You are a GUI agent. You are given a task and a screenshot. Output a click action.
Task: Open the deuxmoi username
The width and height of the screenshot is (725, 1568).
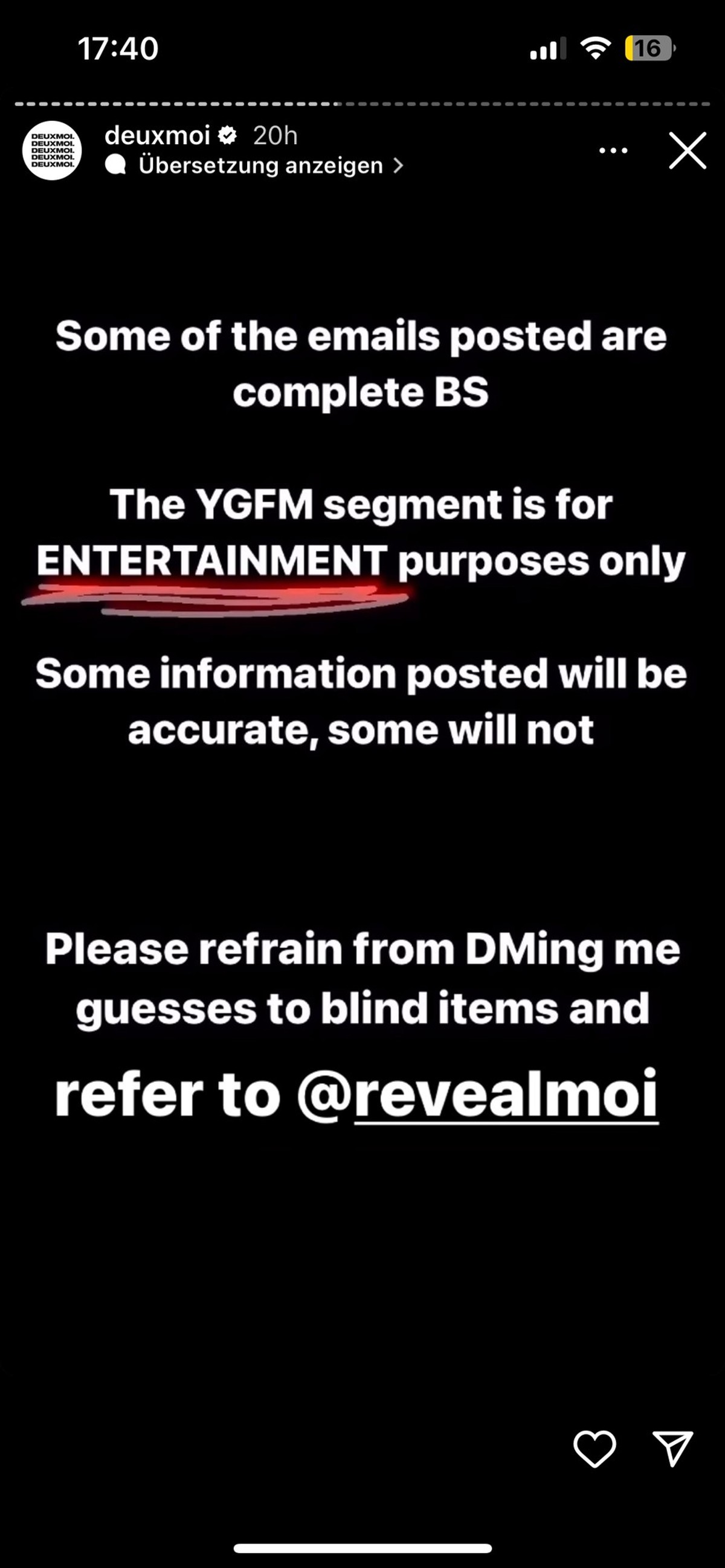click(157, 135)
